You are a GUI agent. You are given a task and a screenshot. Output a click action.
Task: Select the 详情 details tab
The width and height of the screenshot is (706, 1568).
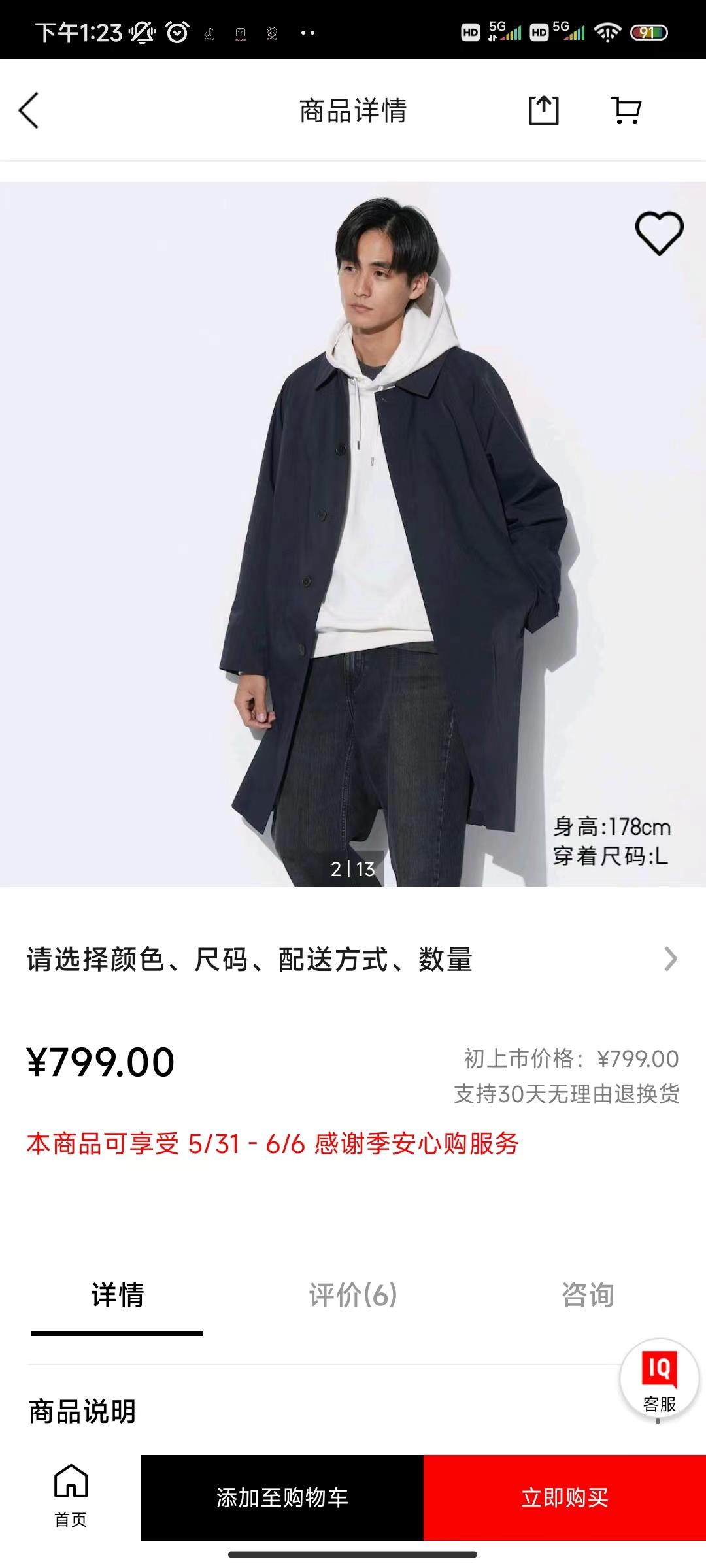tap(118, 1295)
